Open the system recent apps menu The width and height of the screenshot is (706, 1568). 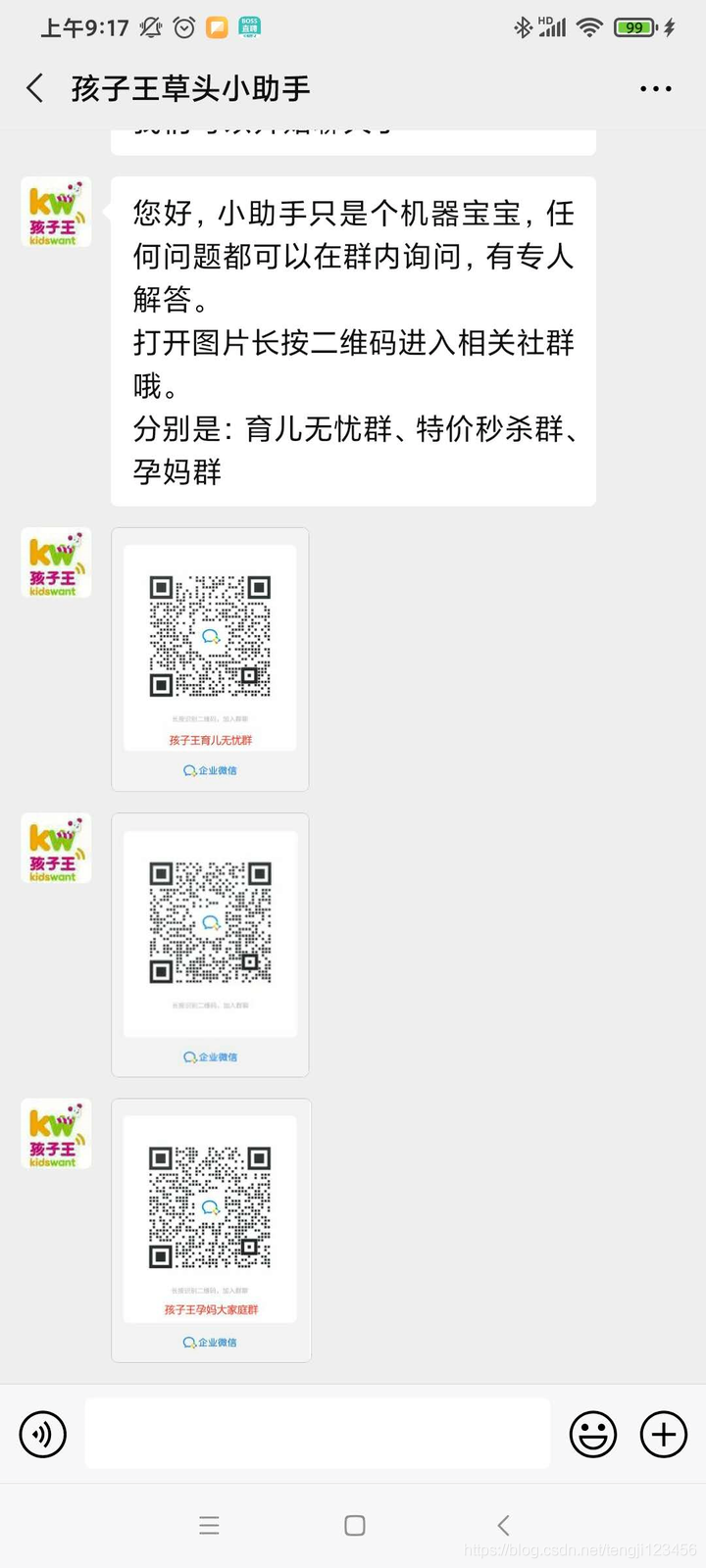coord(209,1525)
